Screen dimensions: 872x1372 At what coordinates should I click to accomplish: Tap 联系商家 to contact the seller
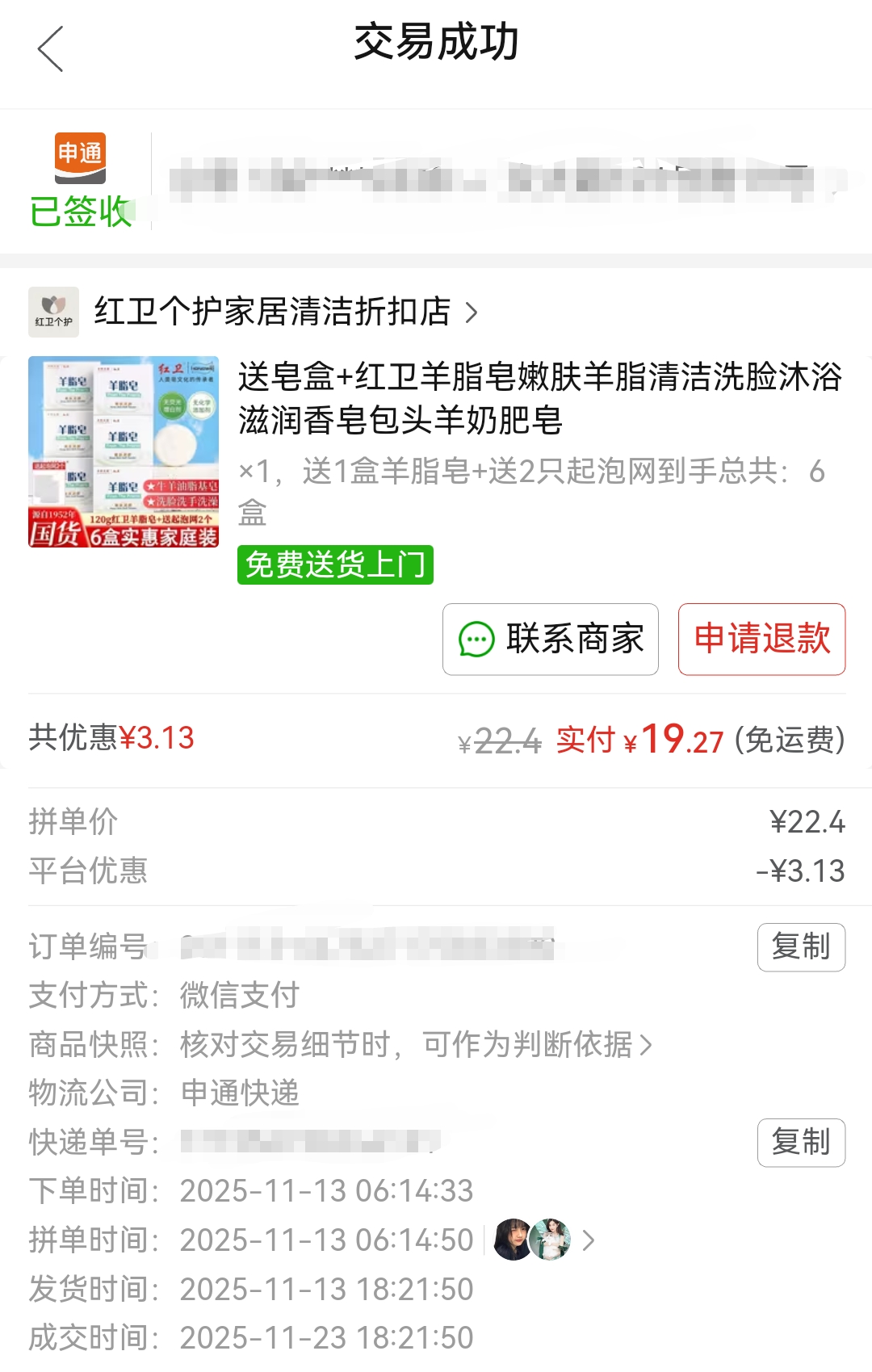pyautogui.click(x=551, y=639)
